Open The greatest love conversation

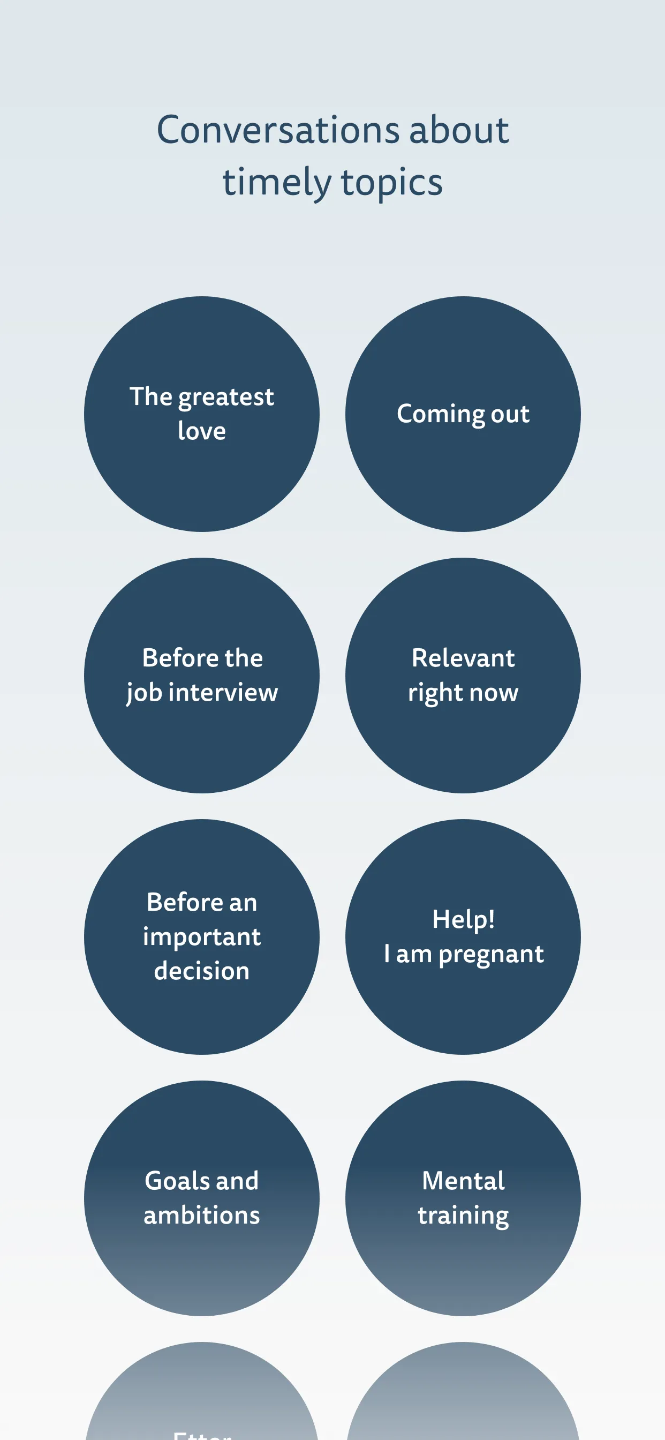click(x=202, y=414)
